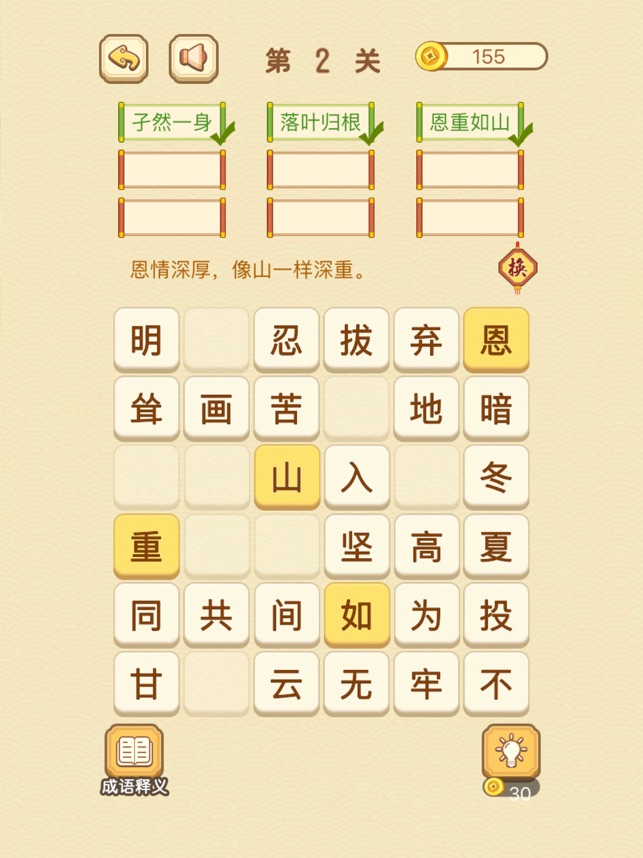
Task: Tap the 耸 character tile
Action: click(146, 409)
